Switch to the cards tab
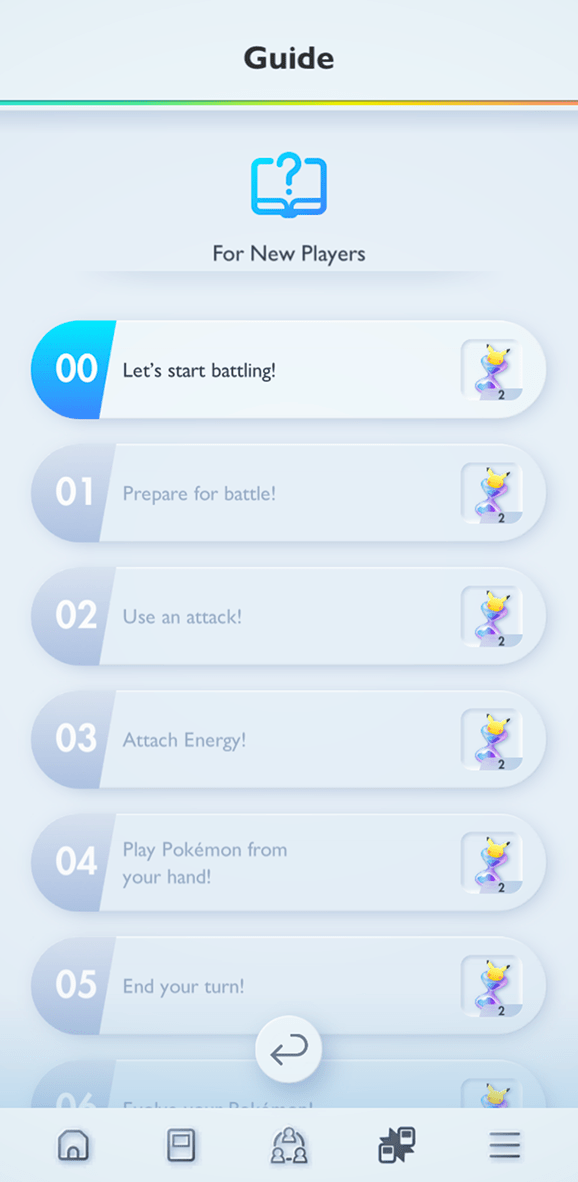 (x=181, y=1146)
